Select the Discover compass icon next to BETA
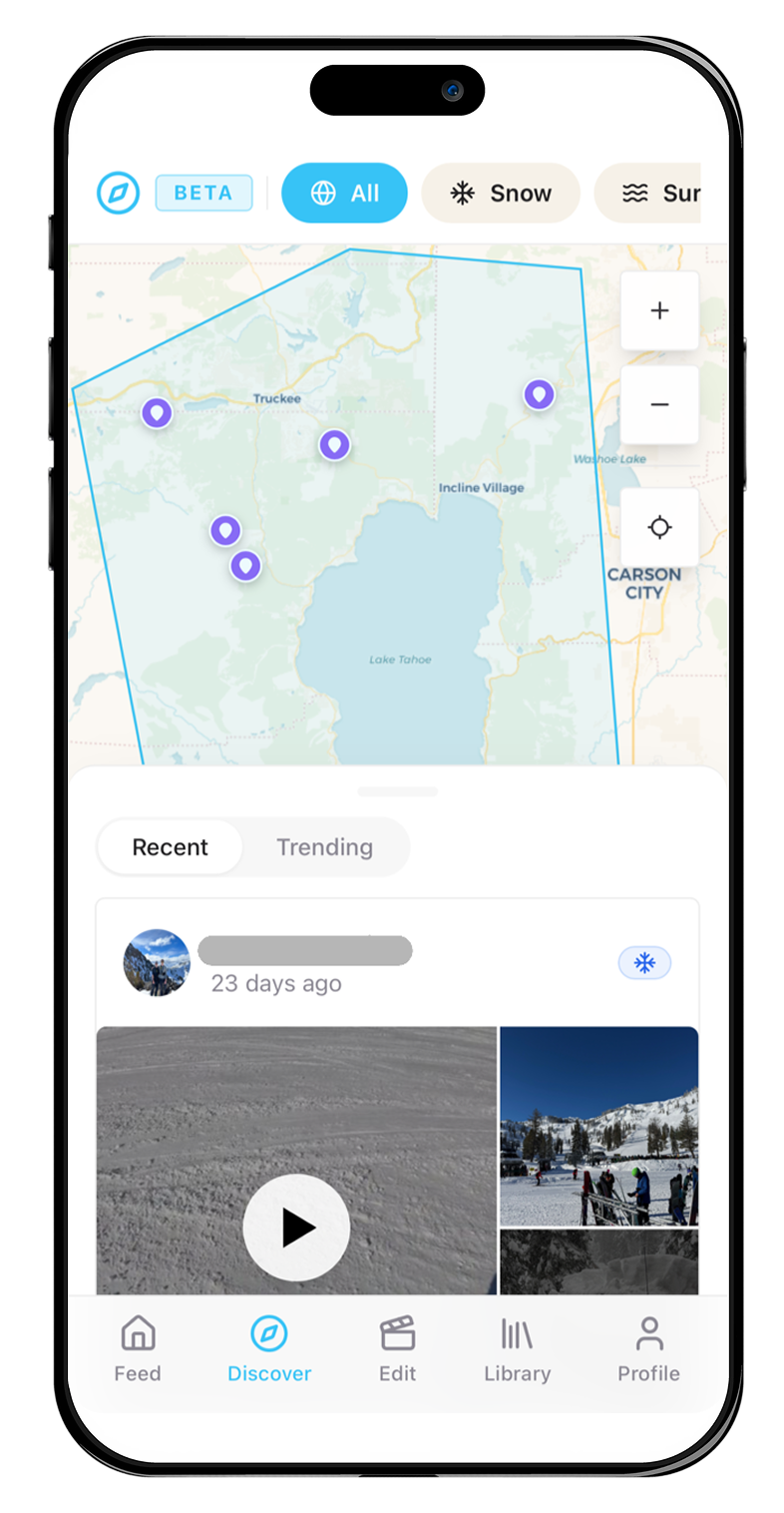This screenshot has height=1513, width=784. point(119,192)
